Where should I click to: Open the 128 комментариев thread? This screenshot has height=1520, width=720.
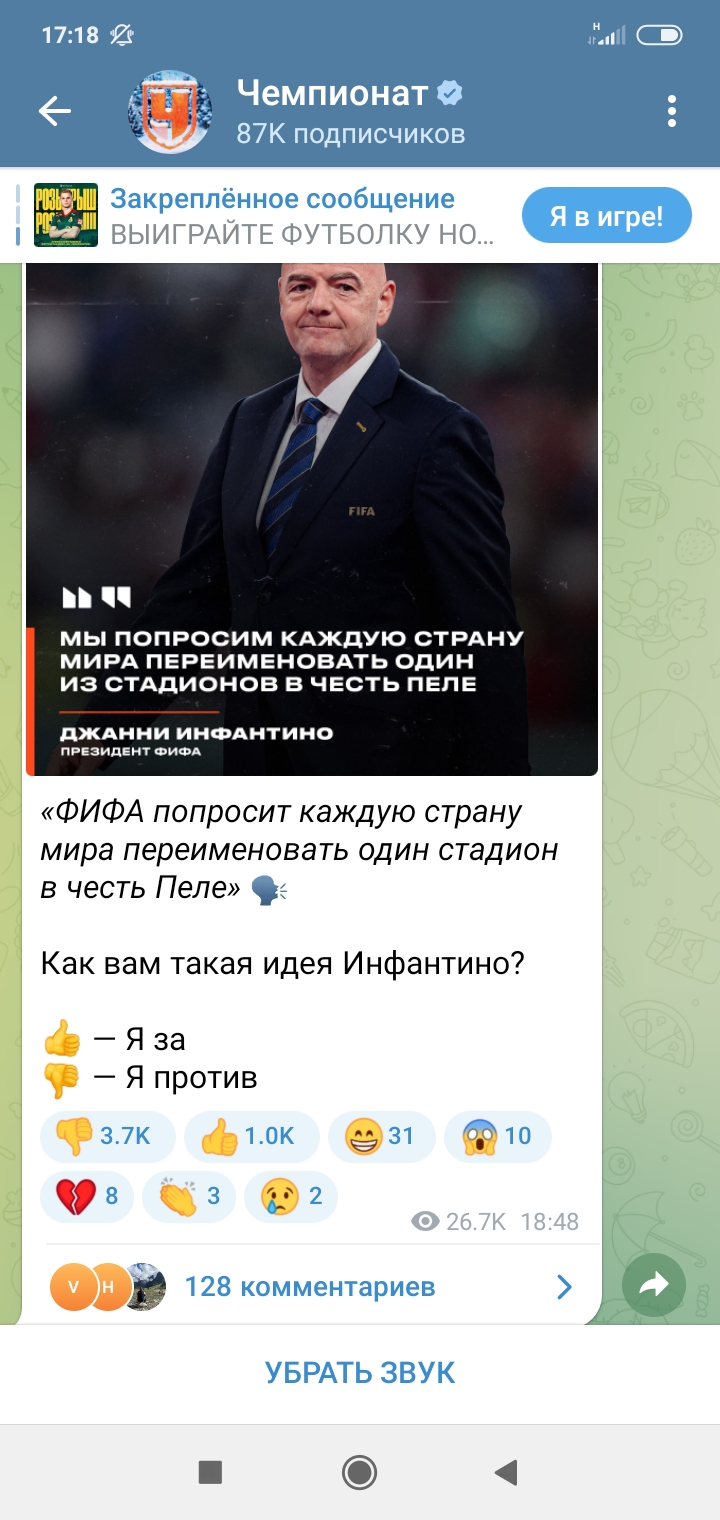310,1286
